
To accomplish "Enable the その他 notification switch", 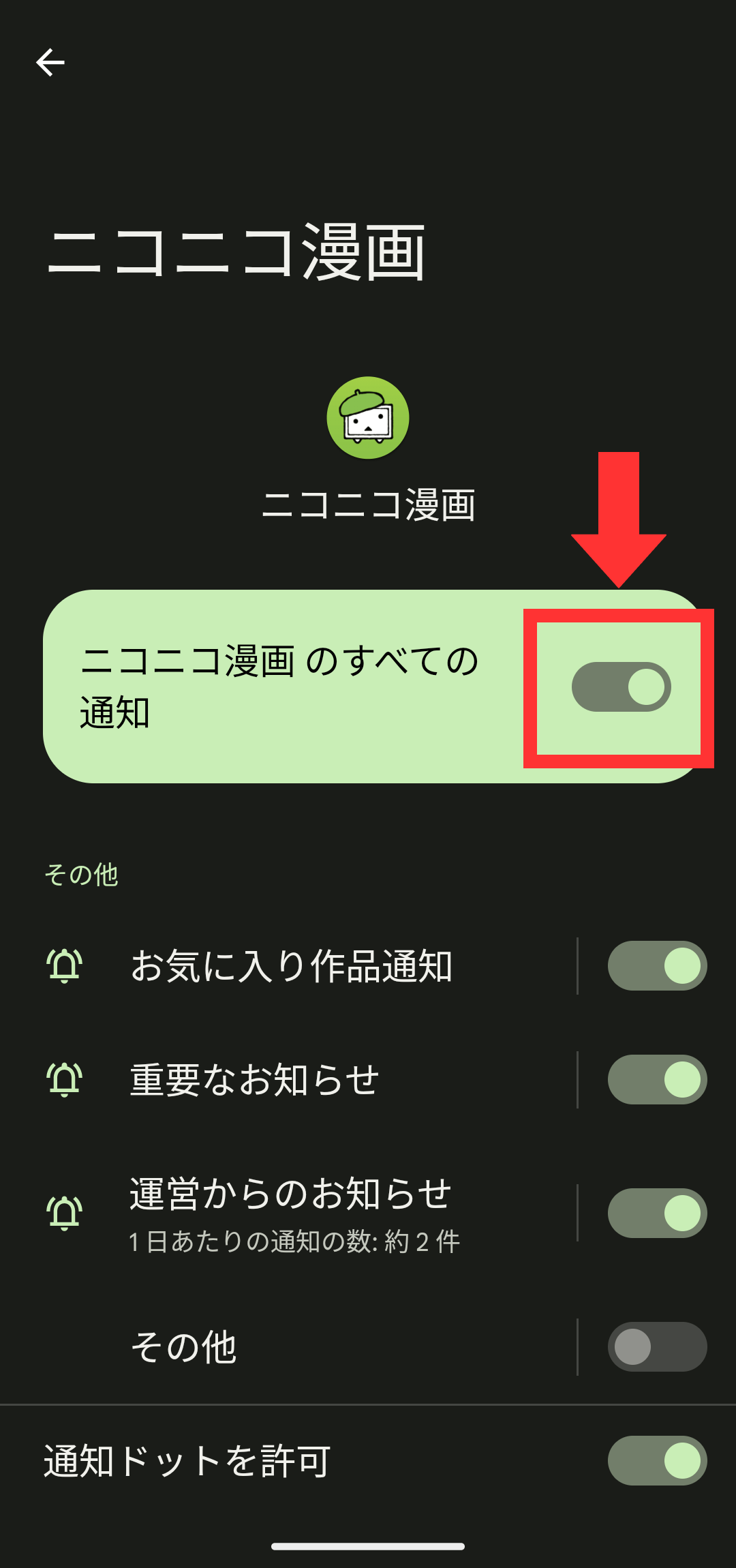I will 657,1347.
